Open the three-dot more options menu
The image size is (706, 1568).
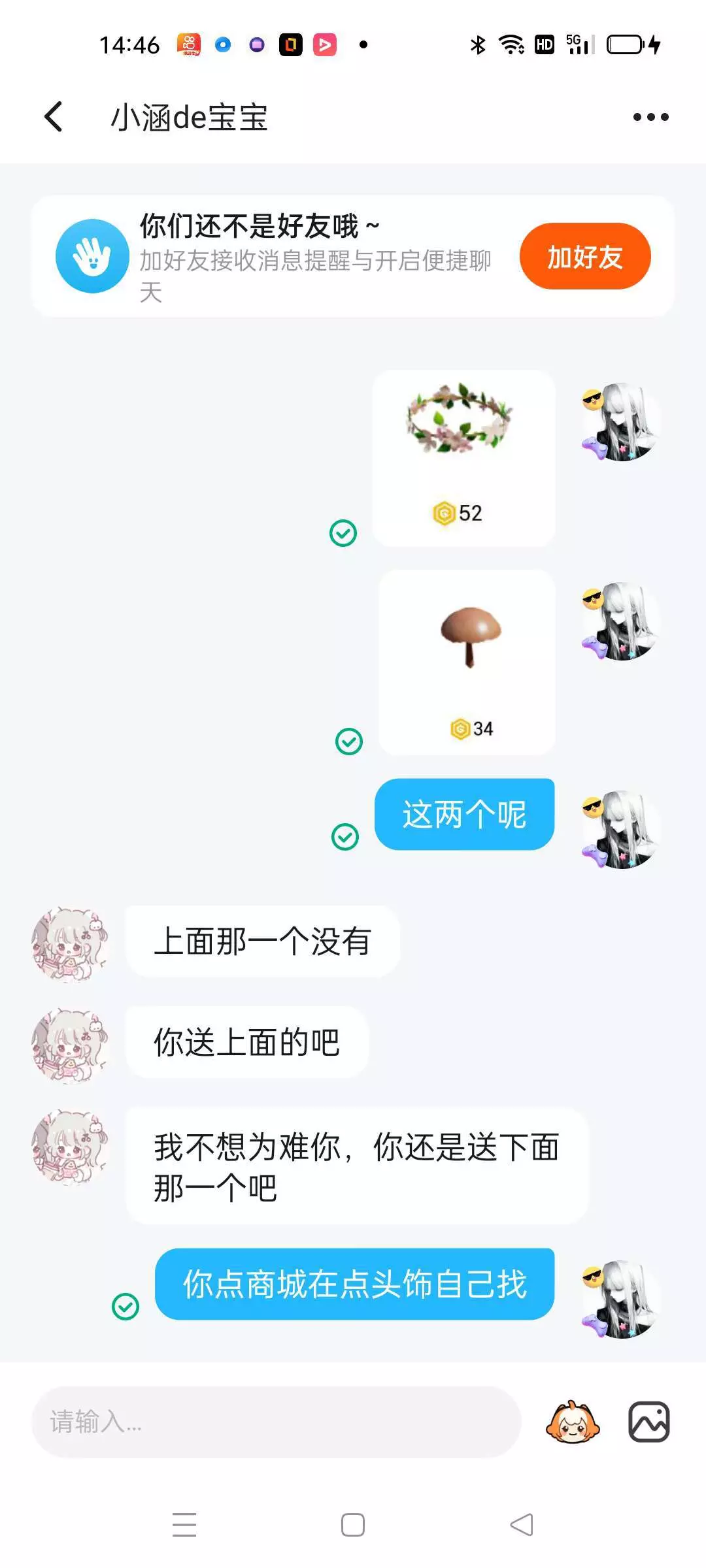650,117
